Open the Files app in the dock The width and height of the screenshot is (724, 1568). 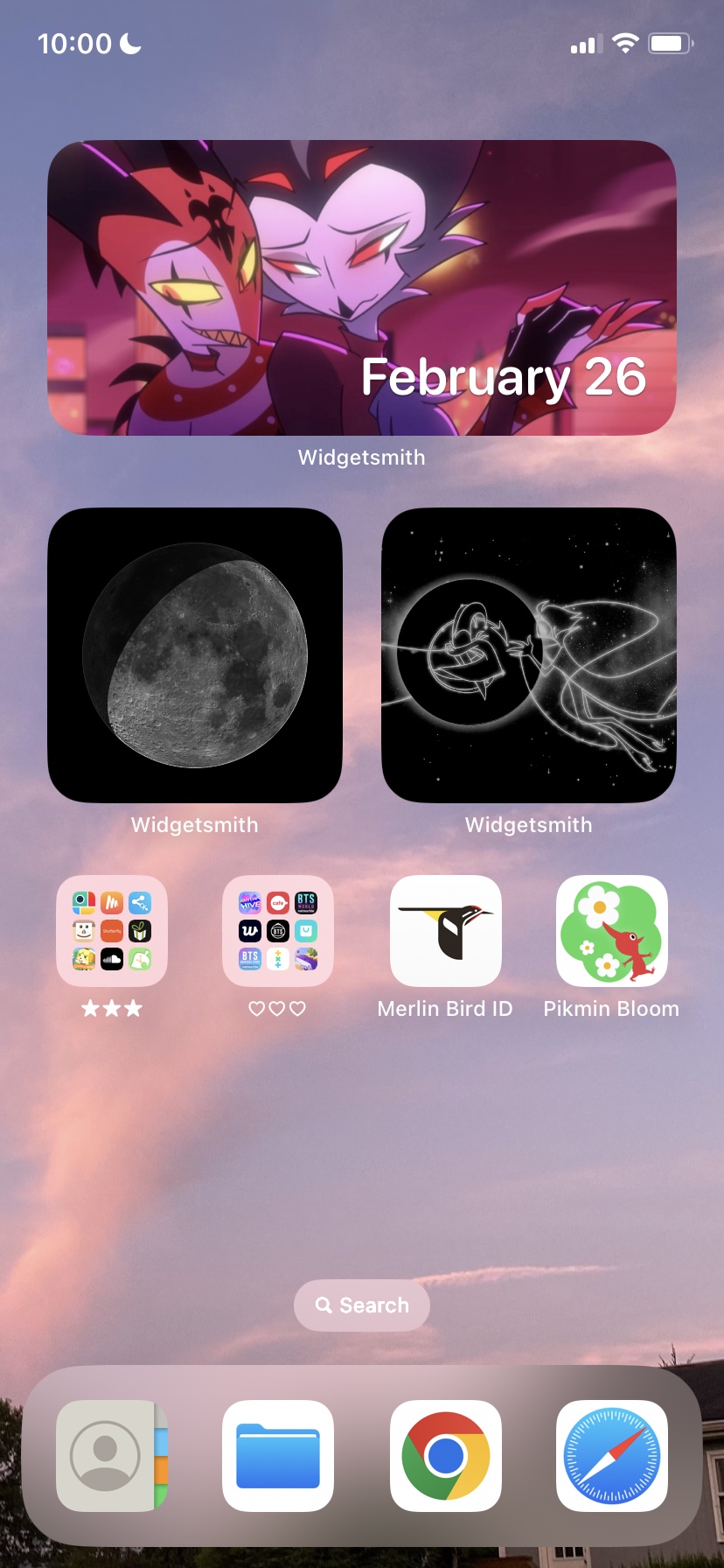[278, 1456]
